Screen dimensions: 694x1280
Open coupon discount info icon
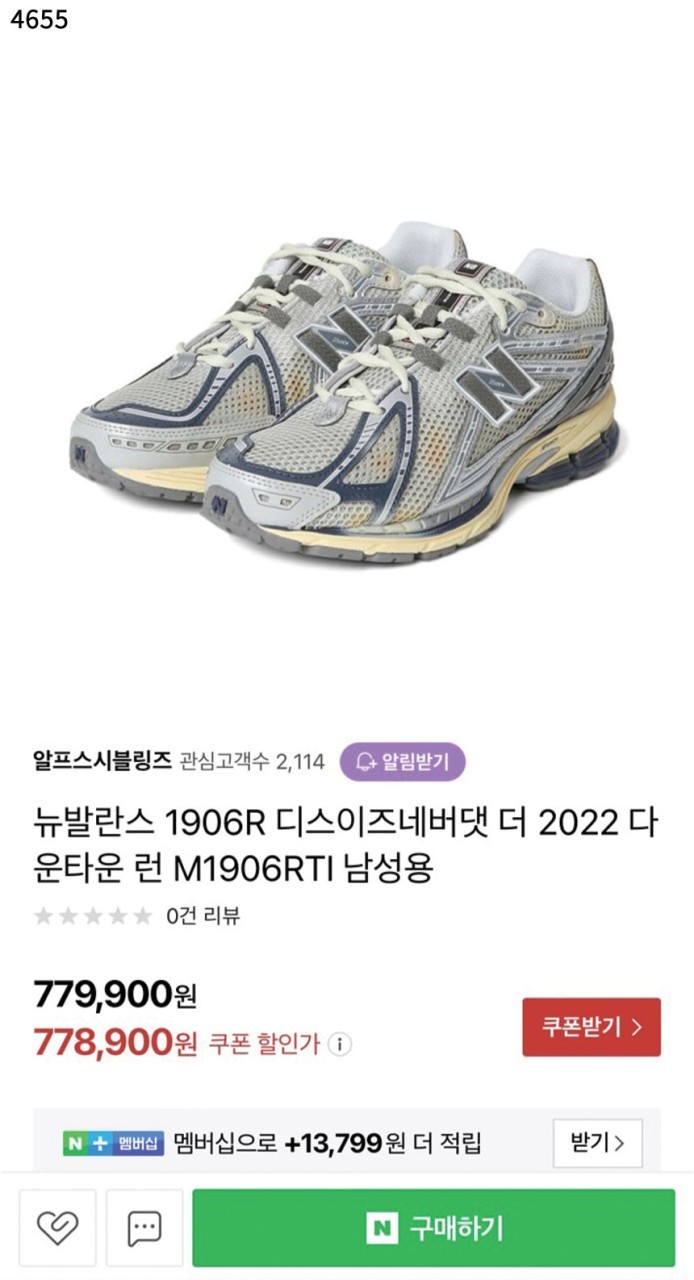click(x=341, y=1045)
